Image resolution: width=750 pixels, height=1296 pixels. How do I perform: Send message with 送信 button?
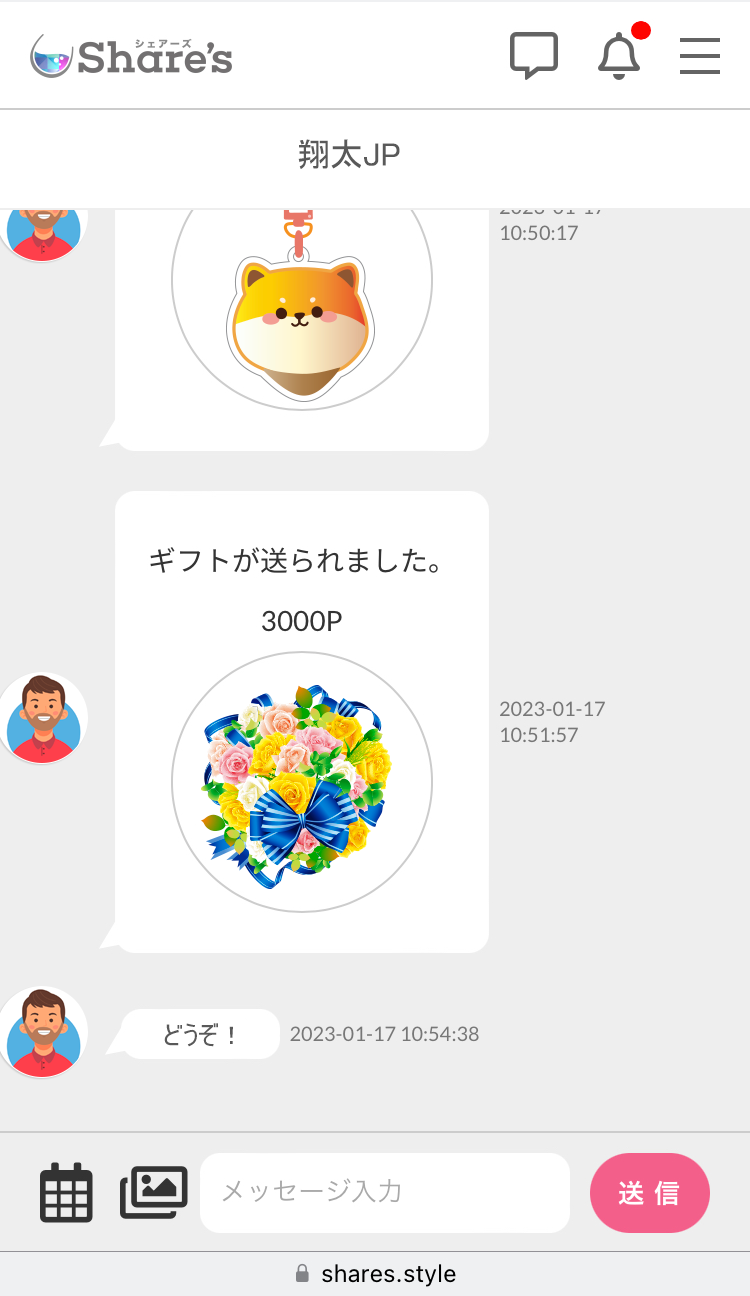point(649,1192)
